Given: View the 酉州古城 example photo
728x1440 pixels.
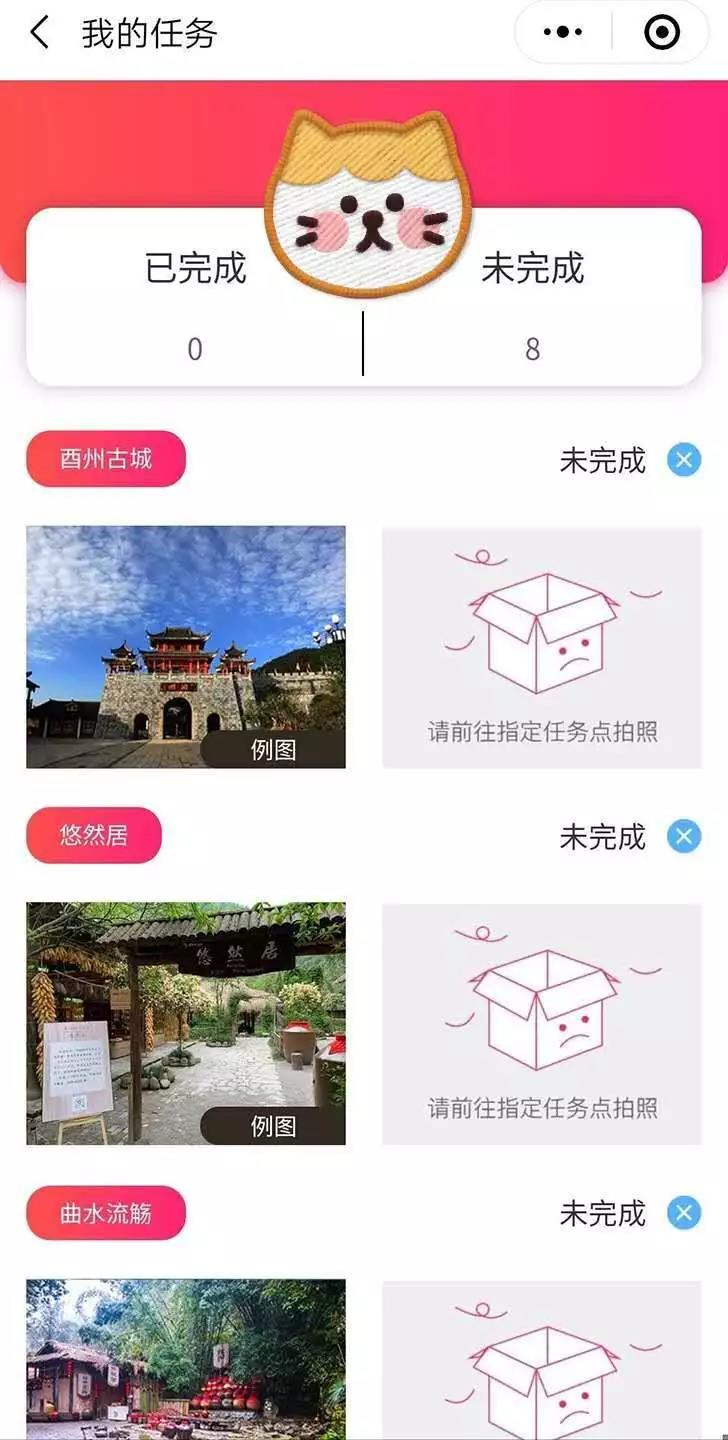Looking at the screenshot, I should point(186,646).
